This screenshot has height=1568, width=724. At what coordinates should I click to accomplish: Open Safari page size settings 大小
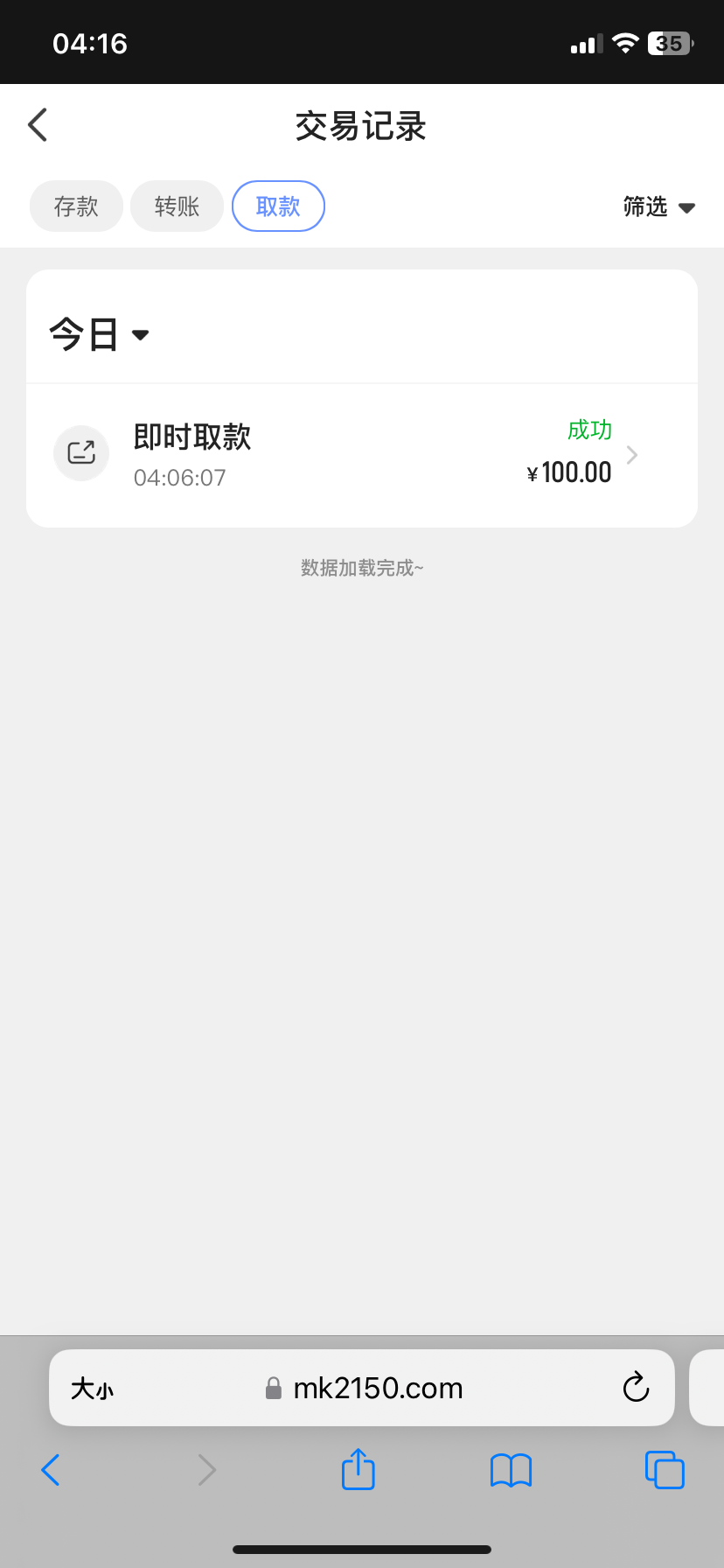(92, 1388)
